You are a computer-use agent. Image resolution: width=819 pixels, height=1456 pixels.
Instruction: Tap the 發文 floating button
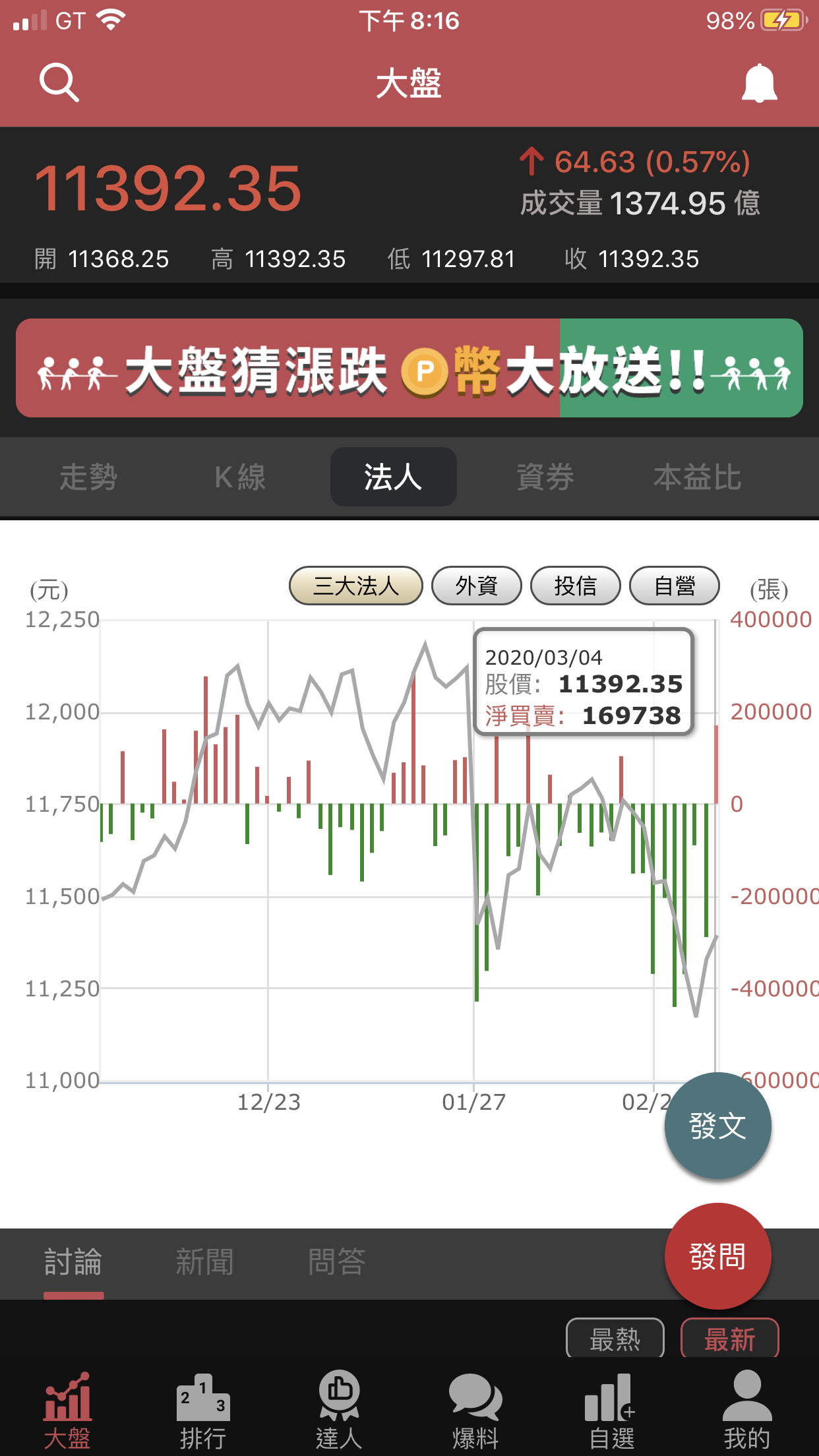[x=717, y=1126]
